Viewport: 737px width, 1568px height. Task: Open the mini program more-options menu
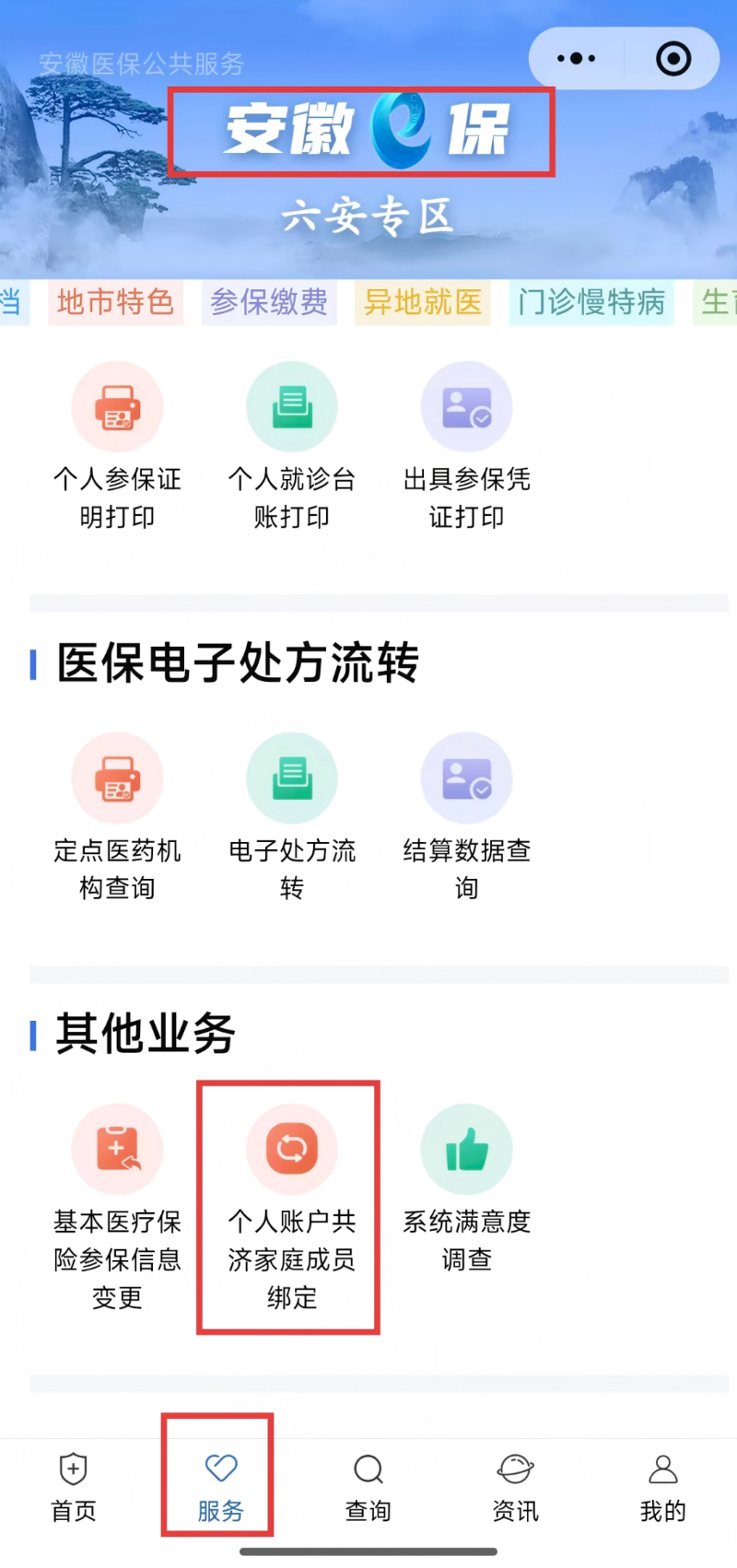coord(577,59)
